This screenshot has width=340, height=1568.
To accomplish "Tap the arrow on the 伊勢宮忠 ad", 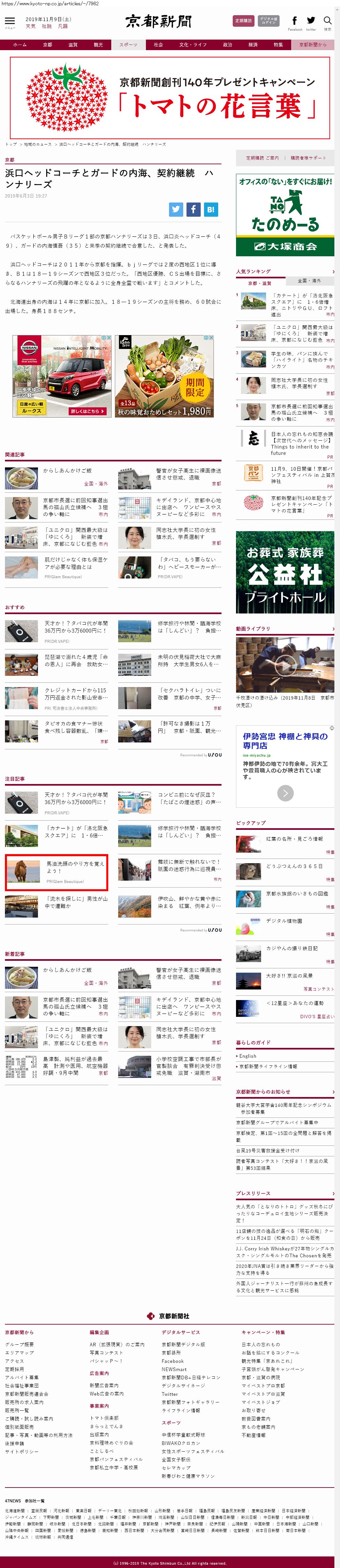I will pos(285,792).
